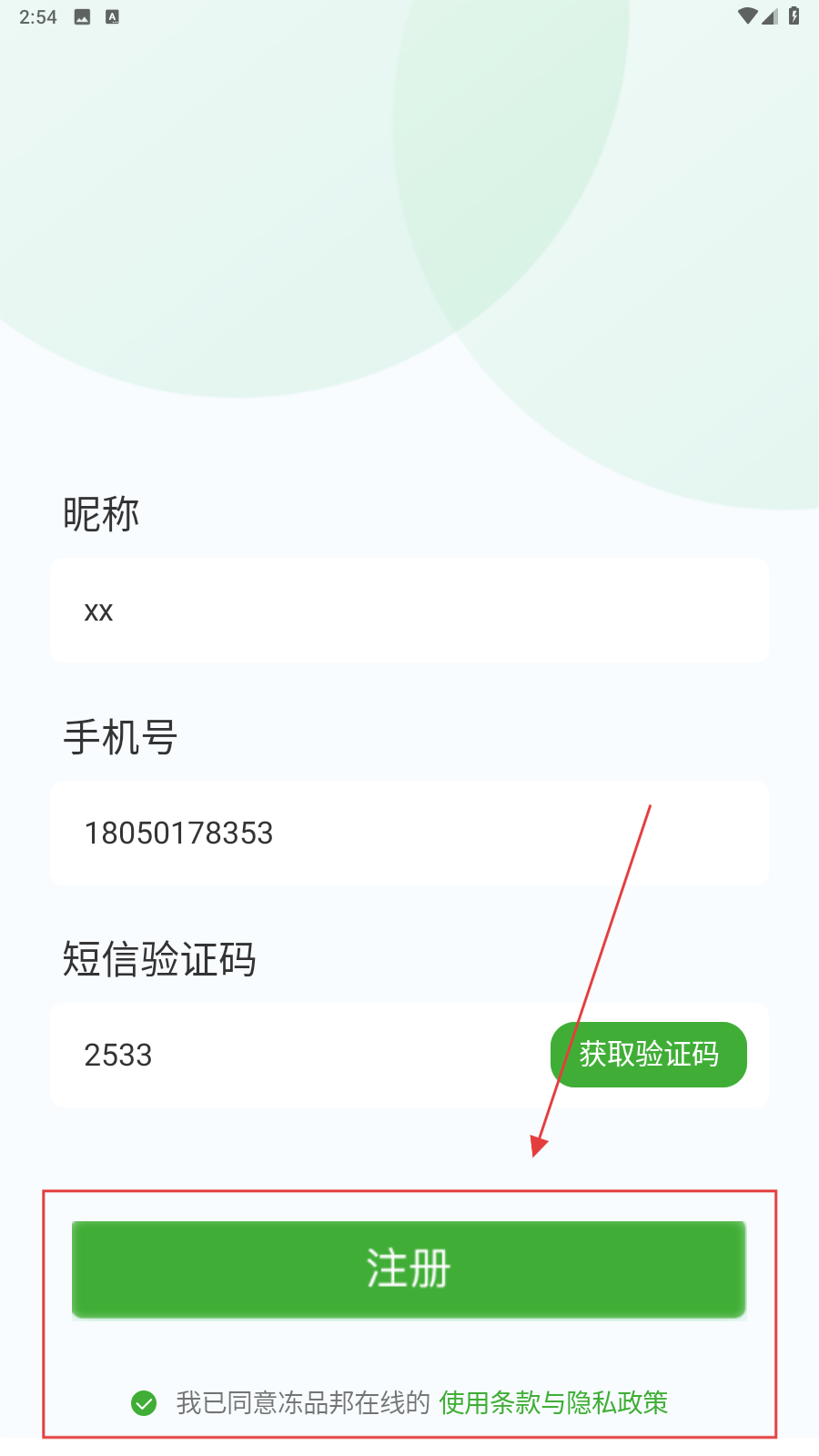Edit the 手机号 phone number field

[409, 833]
